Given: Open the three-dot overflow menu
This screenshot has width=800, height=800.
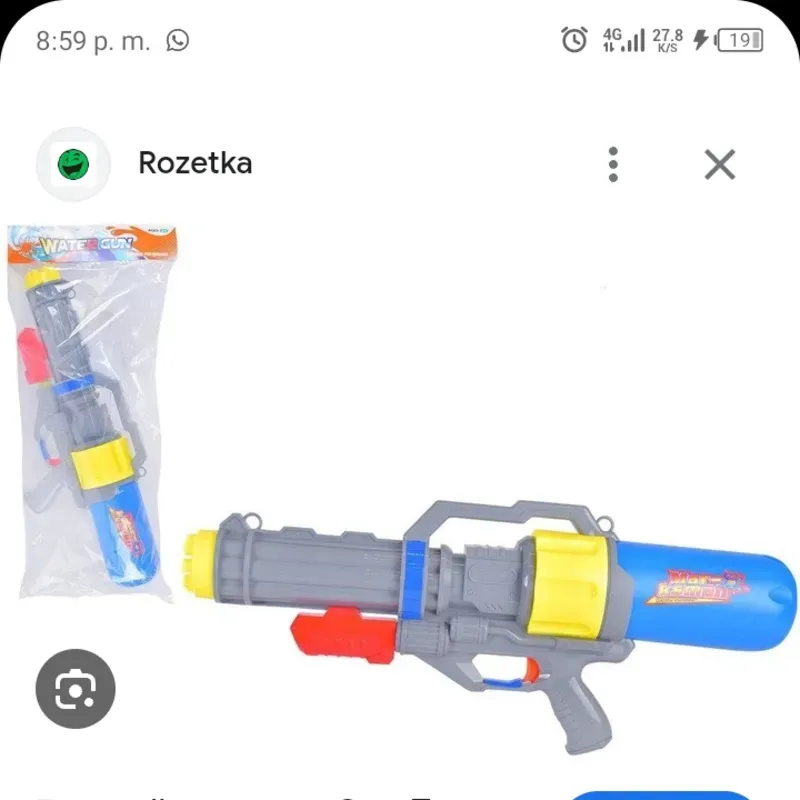Looking at the screenshot, I should tap(614, 164).
